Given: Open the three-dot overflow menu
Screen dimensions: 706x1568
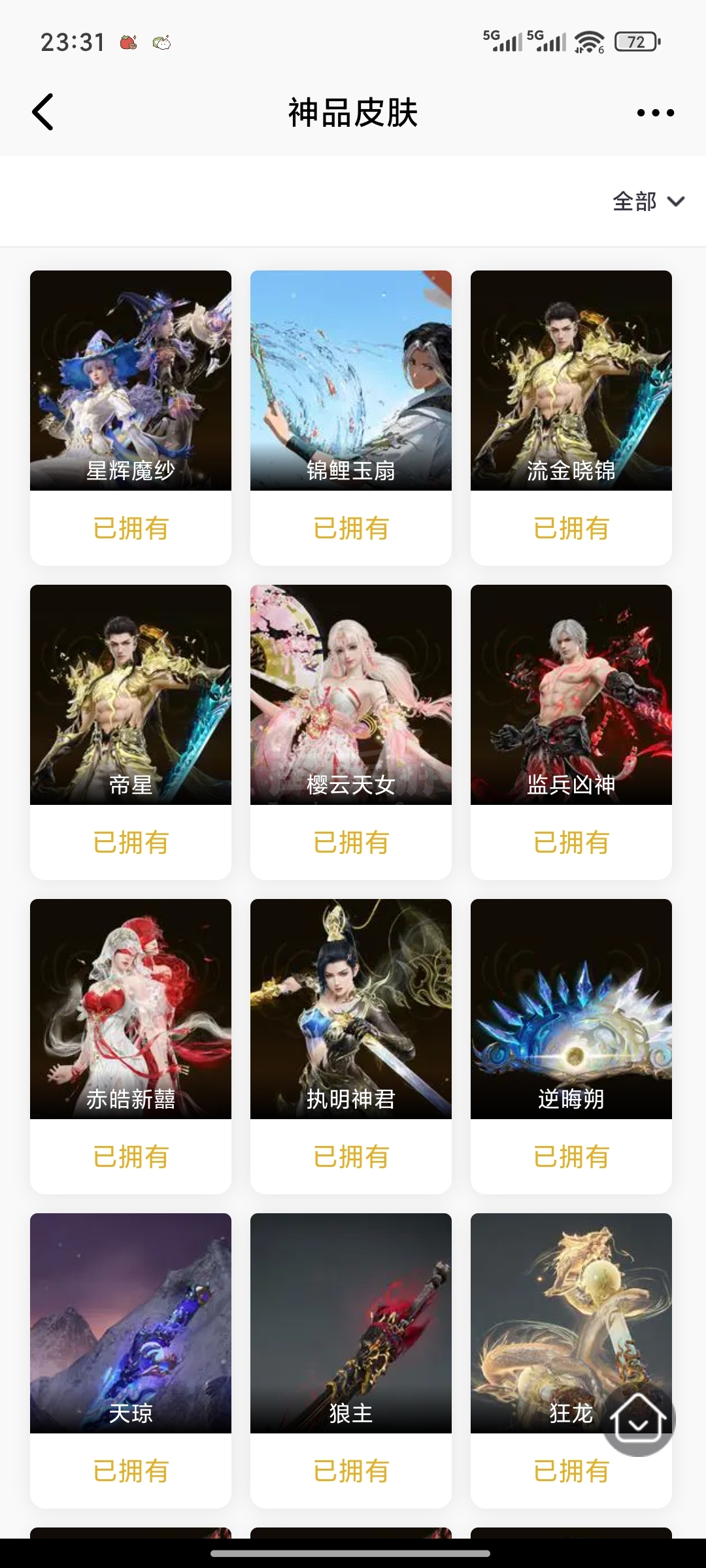Looking at the screenshot, I should (655, 113).
